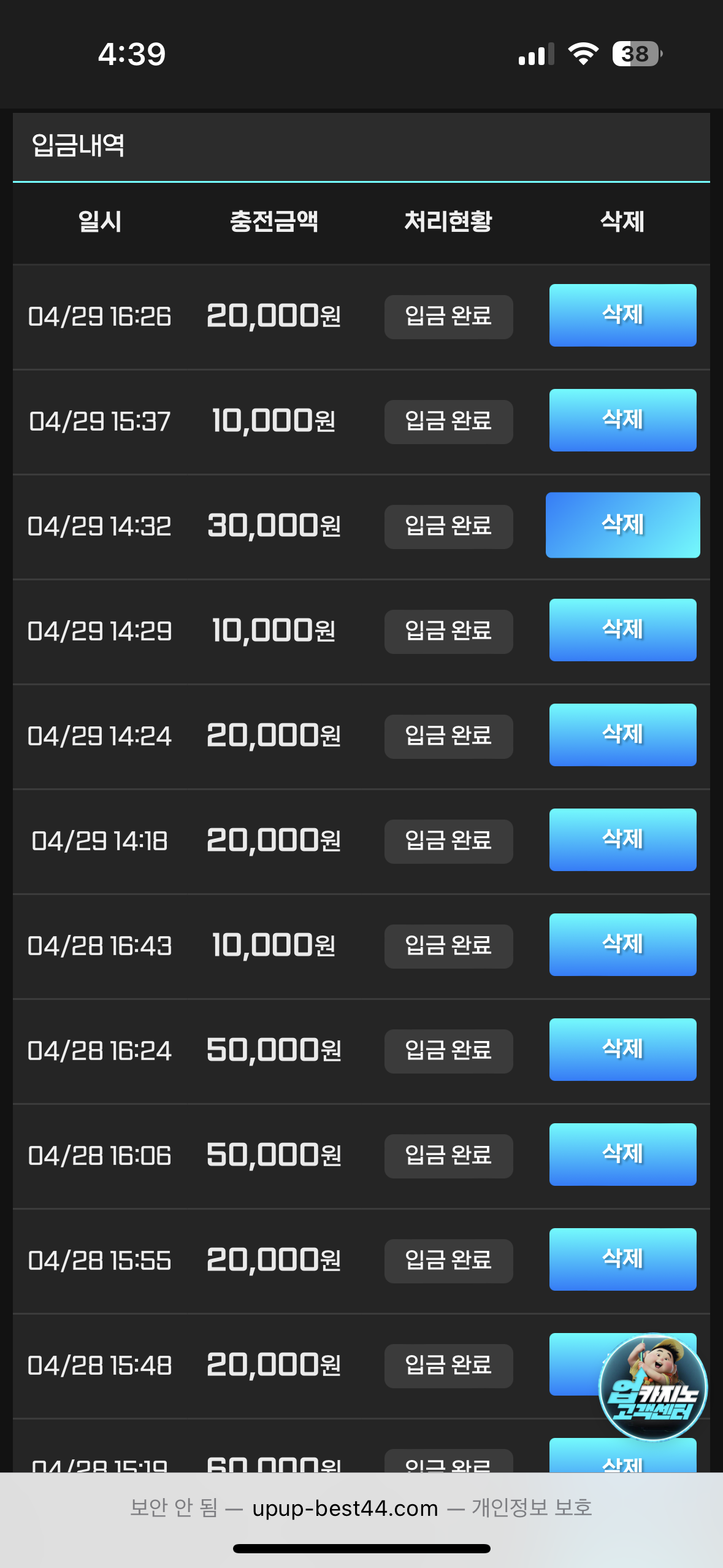The width and height of the screenshot is (723, 1568).
Task: Remove the 04/29 14:24 deposit record
Action: pos(622,735)
